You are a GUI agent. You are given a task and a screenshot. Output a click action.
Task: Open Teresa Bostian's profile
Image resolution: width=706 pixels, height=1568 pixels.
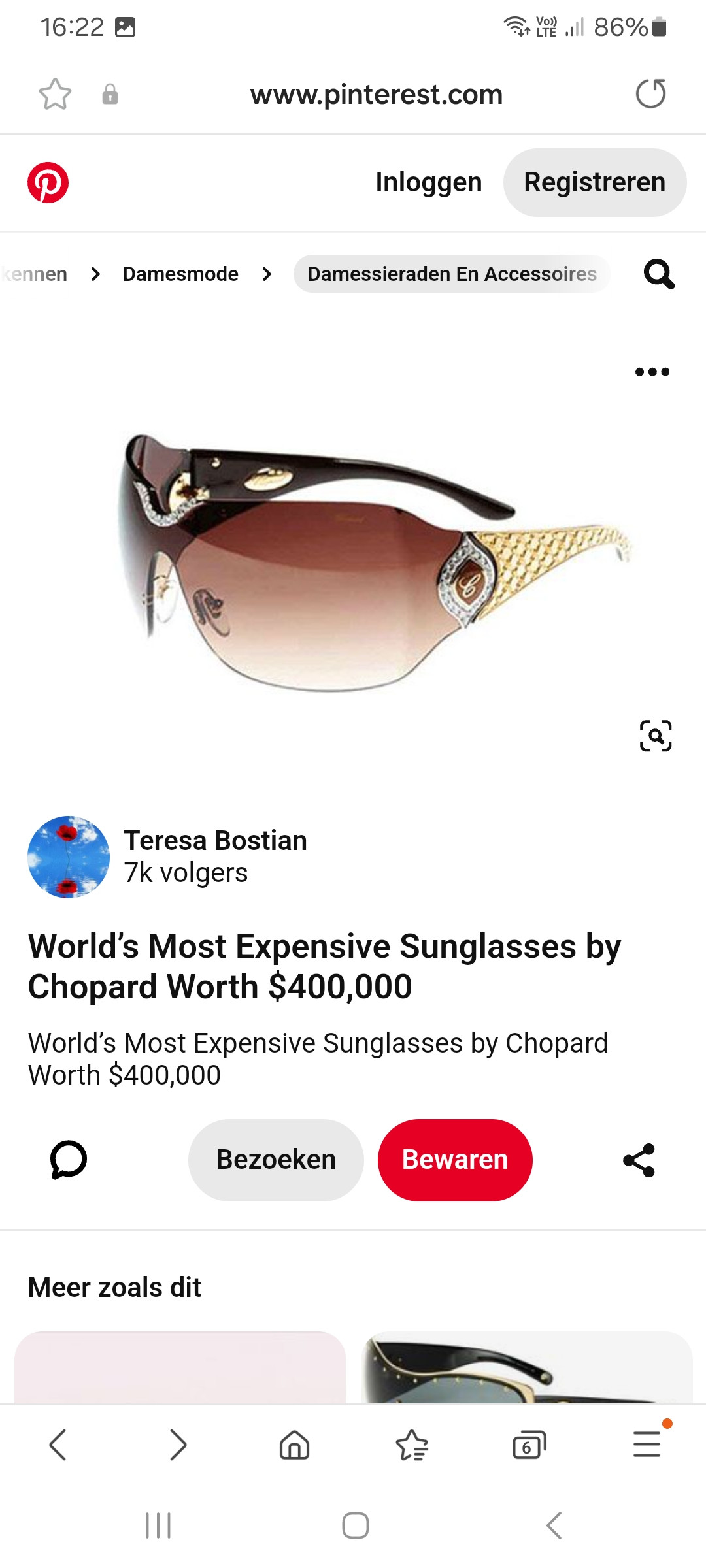(215, 840)
